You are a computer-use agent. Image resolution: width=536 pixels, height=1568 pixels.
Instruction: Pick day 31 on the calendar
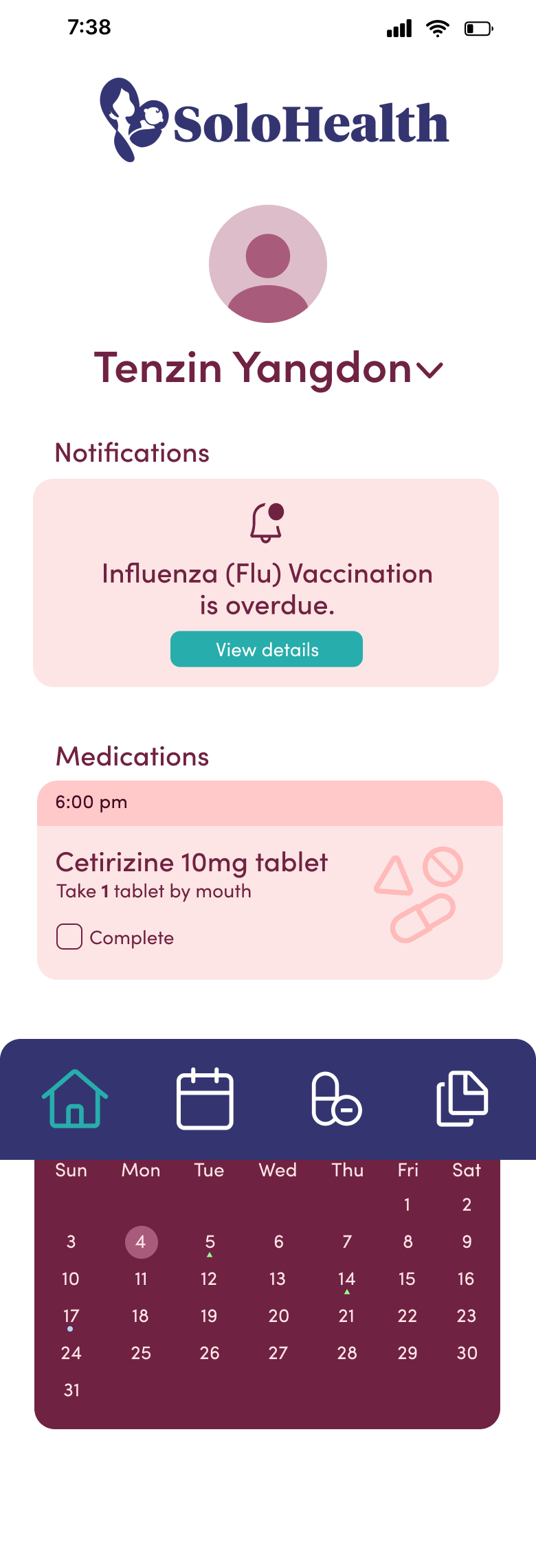point(71,1390)
